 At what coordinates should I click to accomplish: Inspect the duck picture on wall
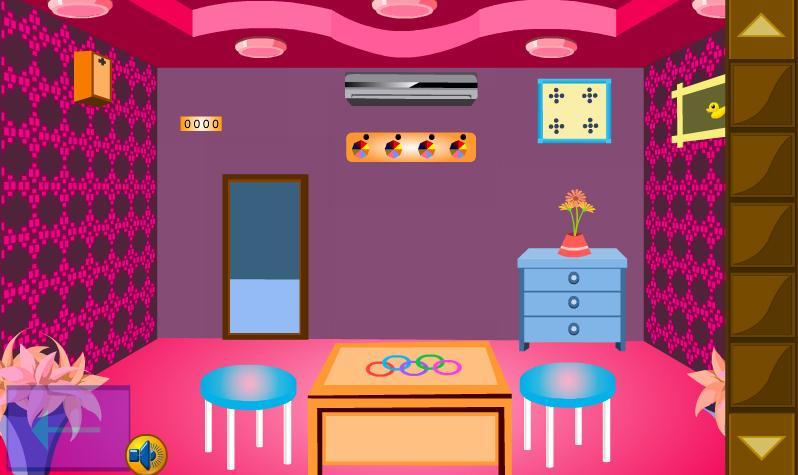point(703,110)
